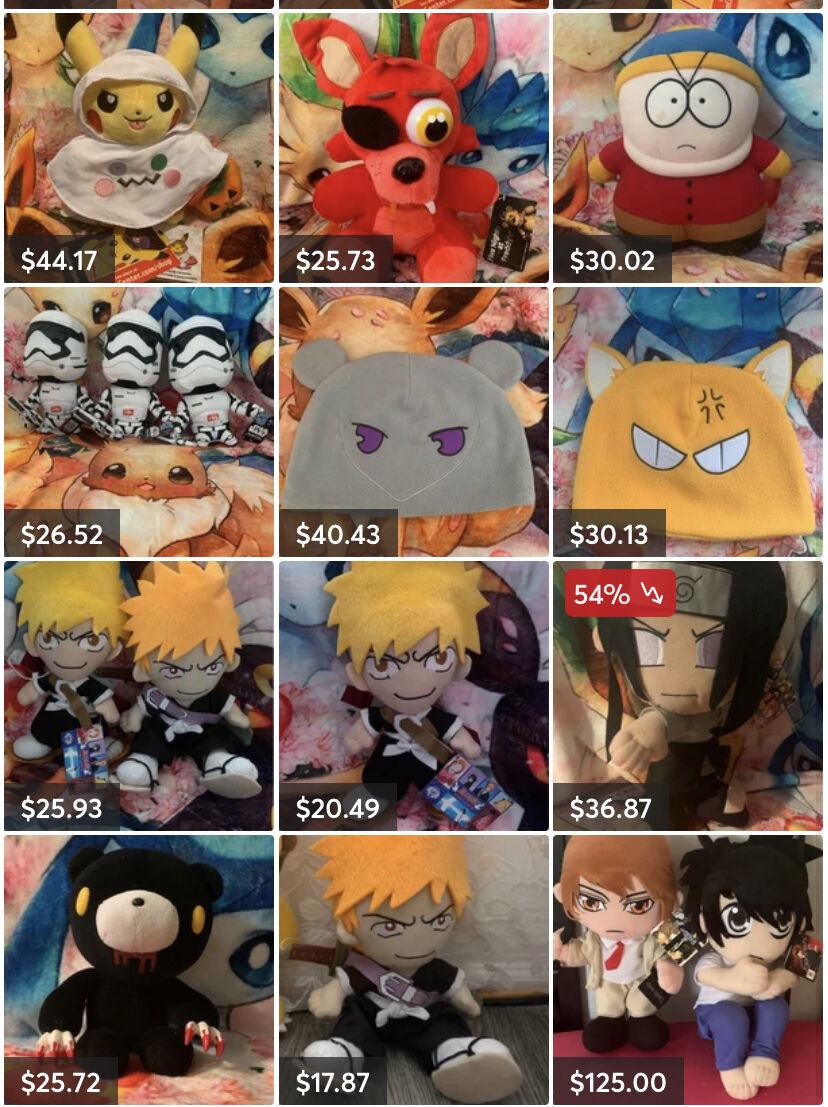828x1107 pixels.
Task: Open the $30.02 Cartman plush listing
Action: click(688, 147)
